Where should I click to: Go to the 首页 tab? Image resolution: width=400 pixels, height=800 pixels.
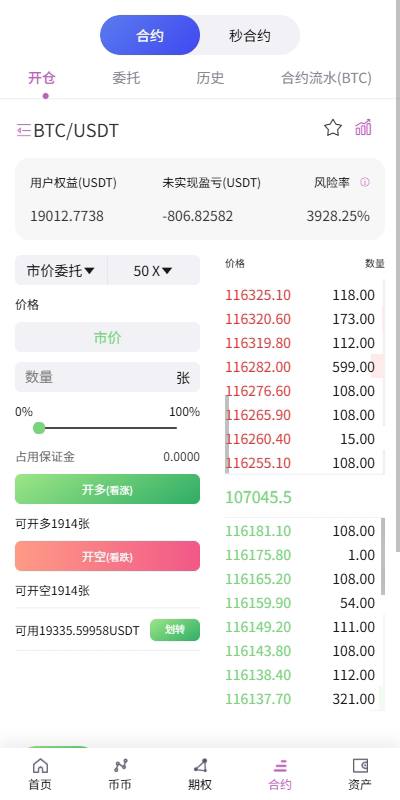click(40, 774)
